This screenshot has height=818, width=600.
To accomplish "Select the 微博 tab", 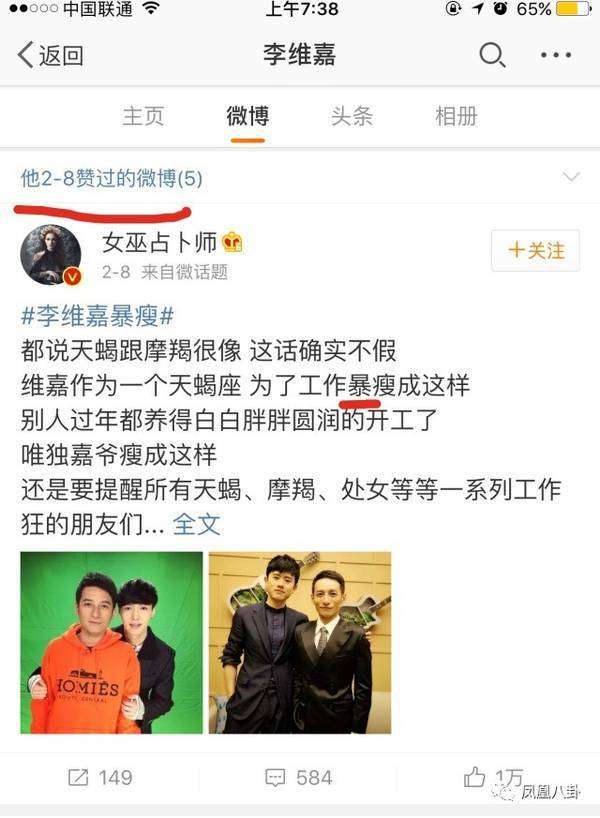I will pos(247,116).
